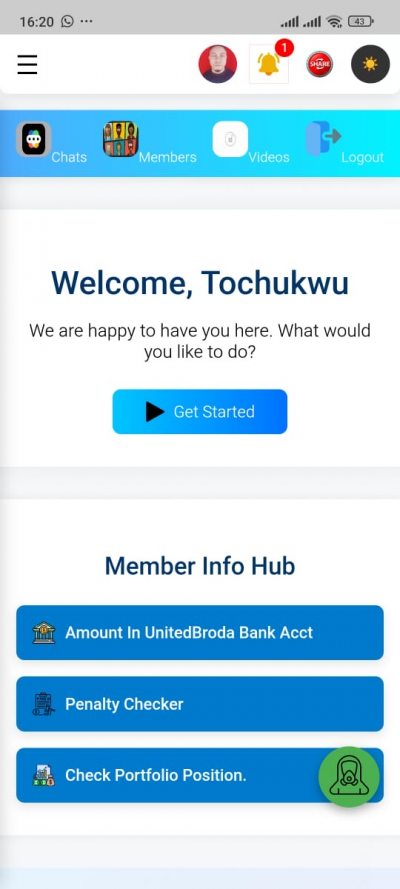The image size is (400, 889).
Task: Open the notifications bell
Action: [269, 64]
